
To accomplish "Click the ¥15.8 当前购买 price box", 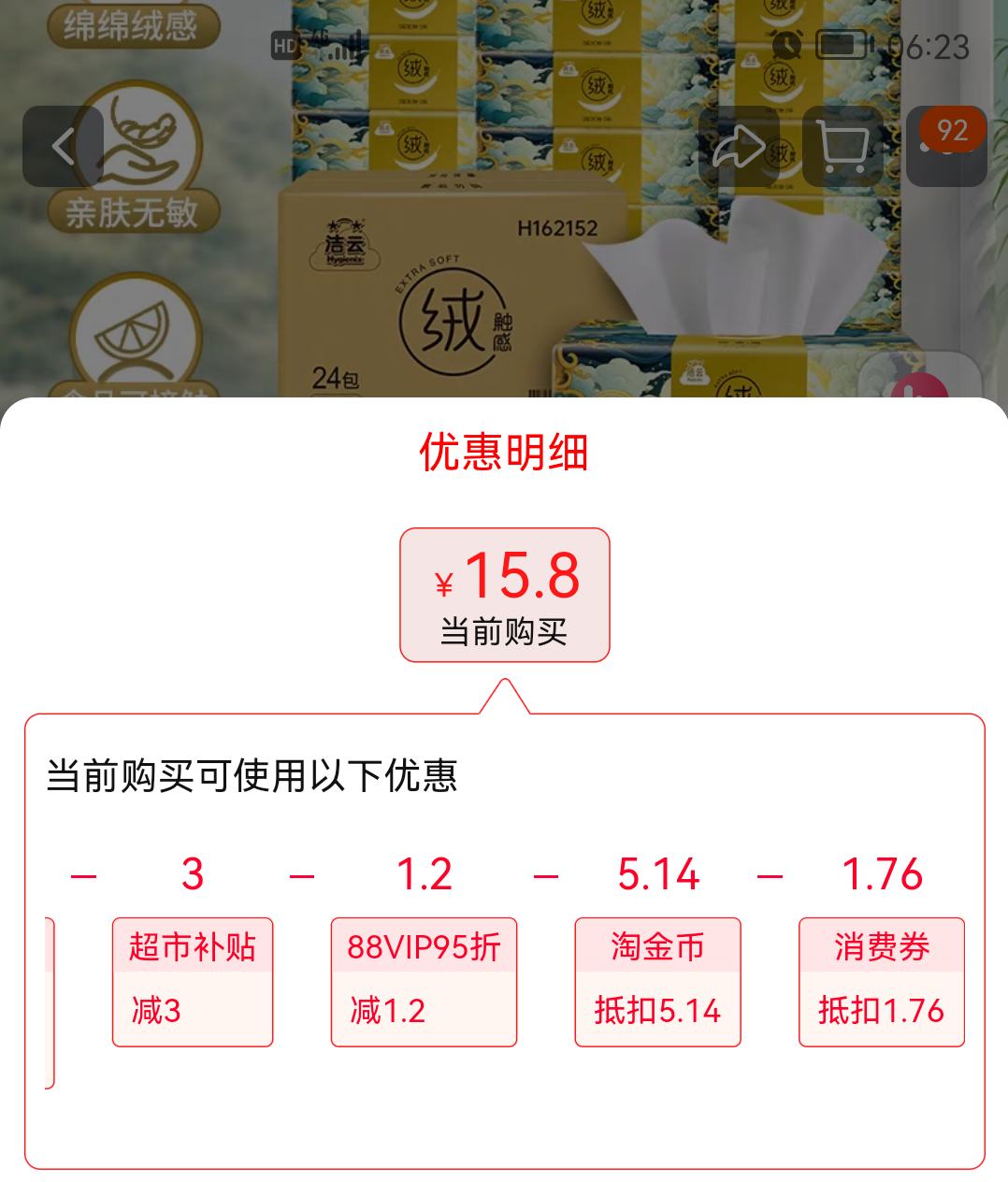I will point(506,594).
